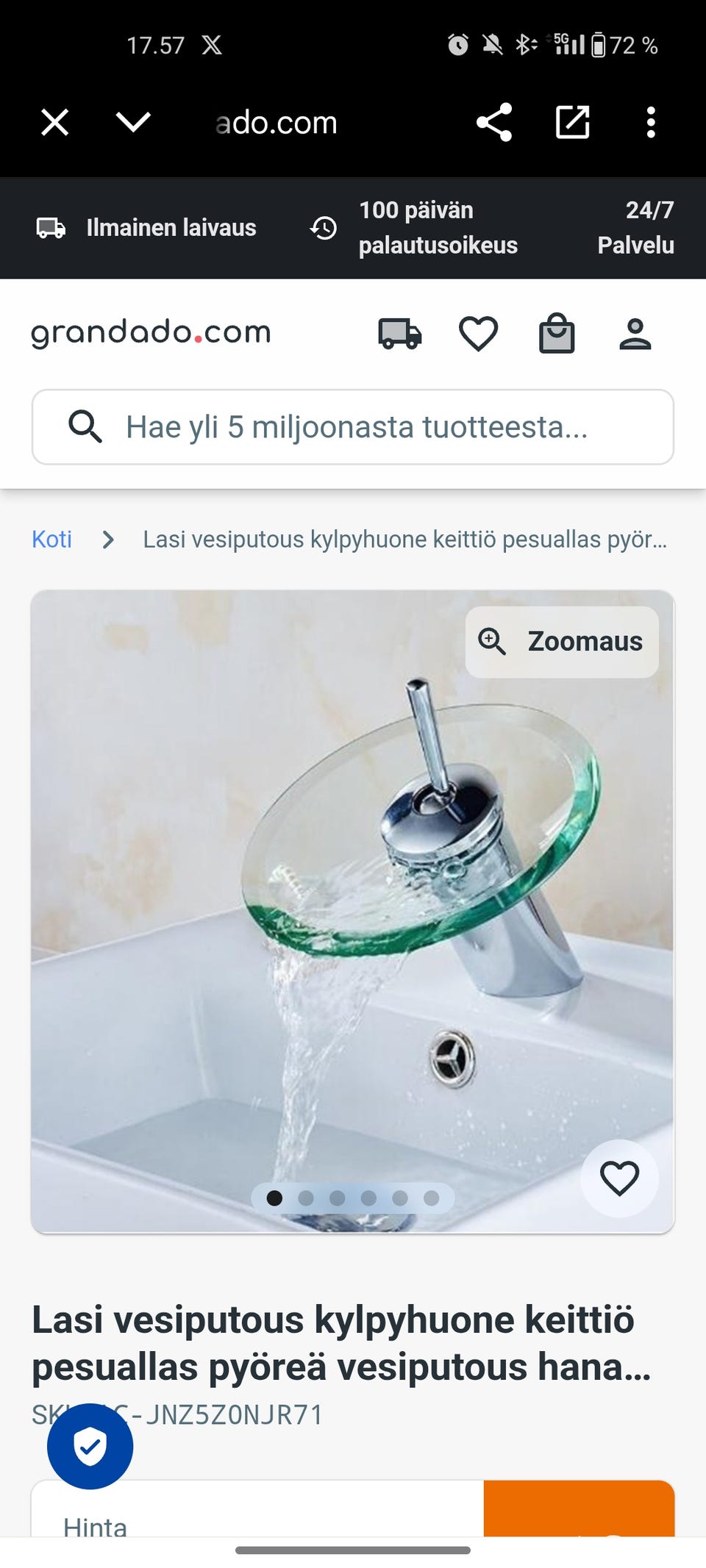Click the 24/7 Palvelu menu item

tap(635, 228)
